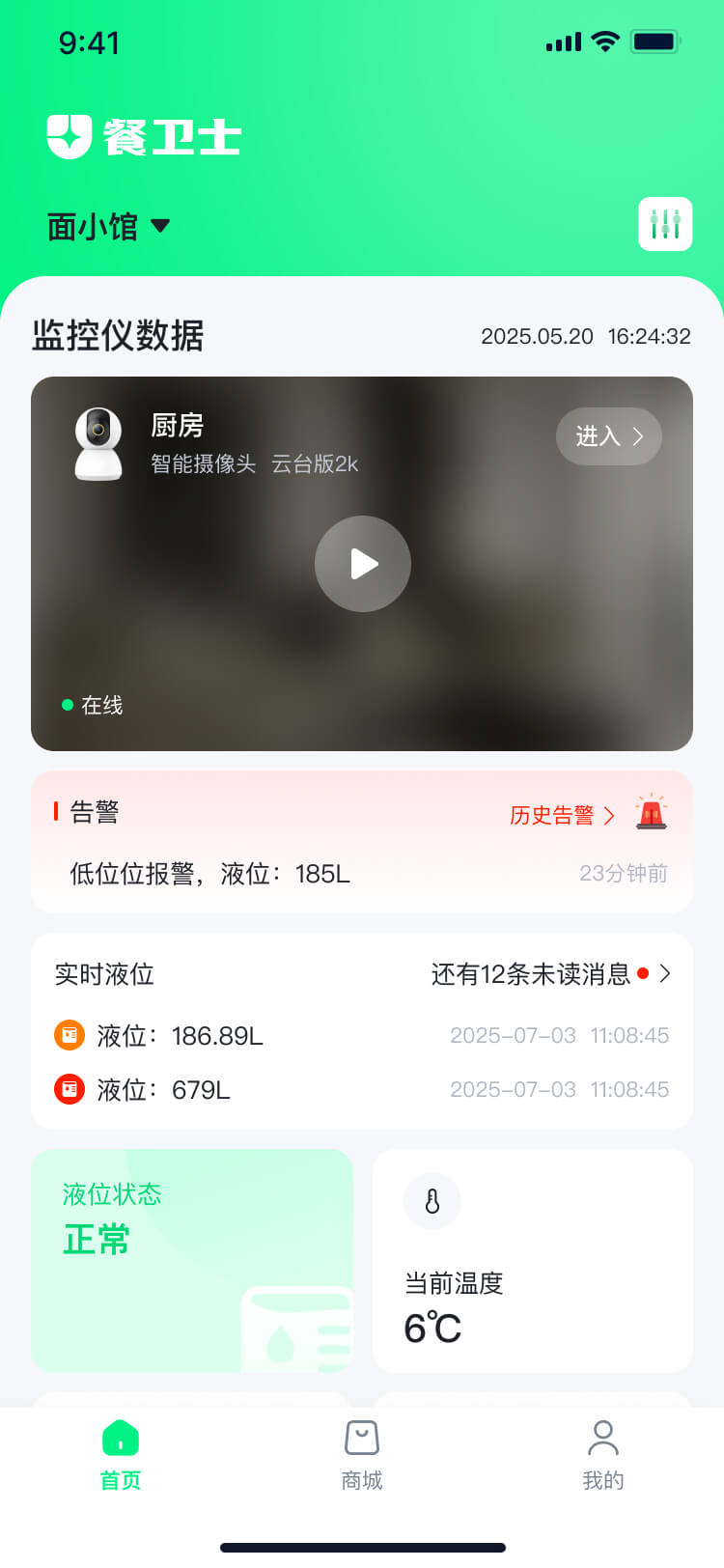Tap the 餐卫士 shield logo icon

[x=67, y=135]
